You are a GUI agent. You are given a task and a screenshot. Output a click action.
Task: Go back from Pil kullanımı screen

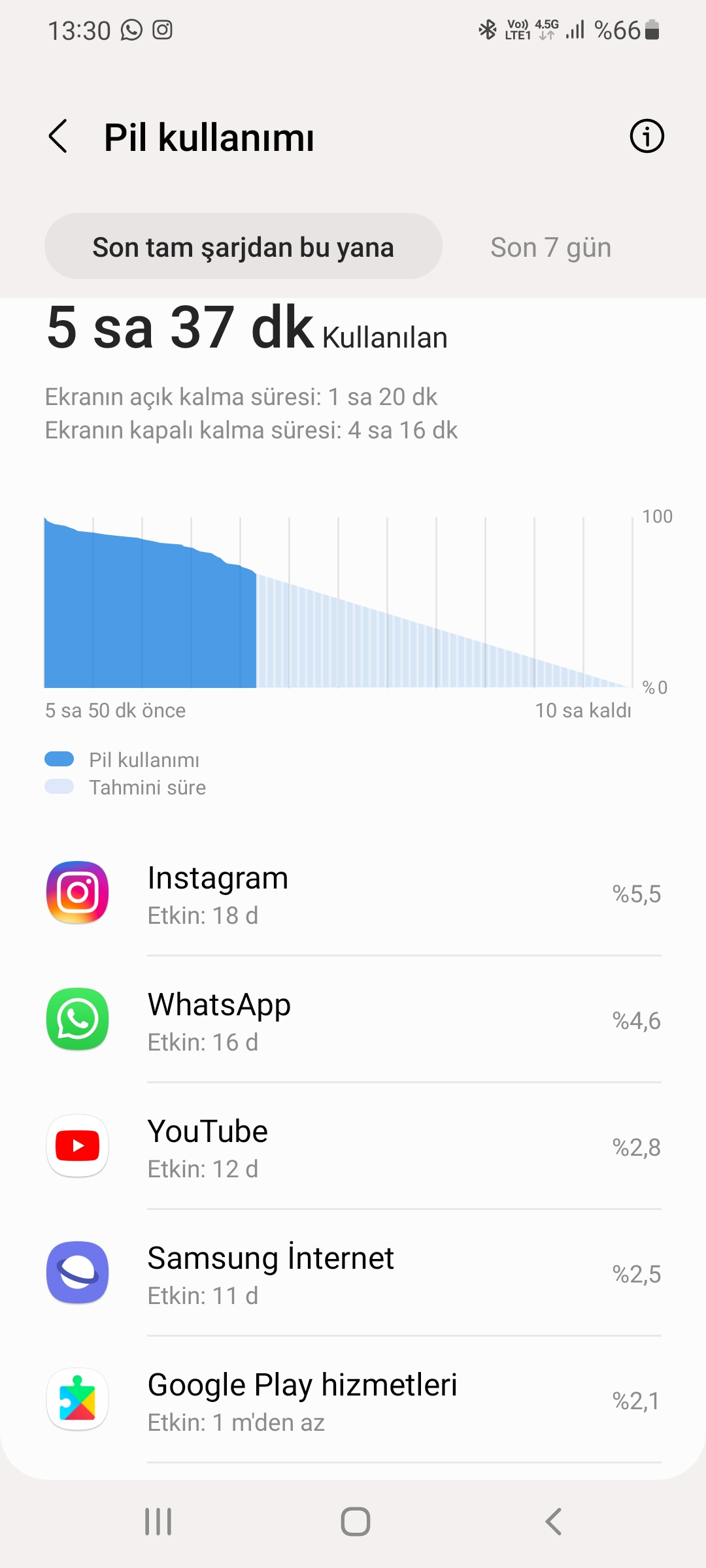[x=58, y=137]
